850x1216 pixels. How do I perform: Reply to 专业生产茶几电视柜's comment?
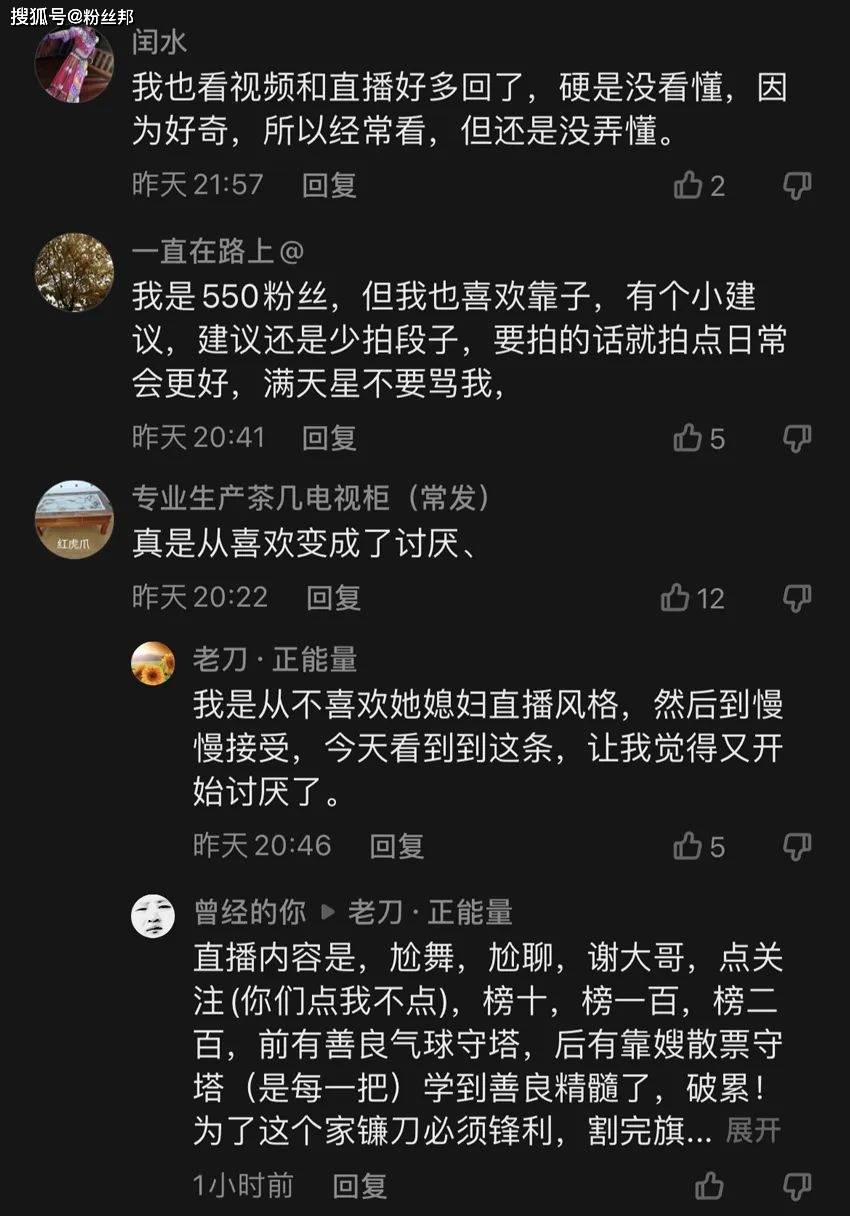pyautogui.click(x=333, y=597)
